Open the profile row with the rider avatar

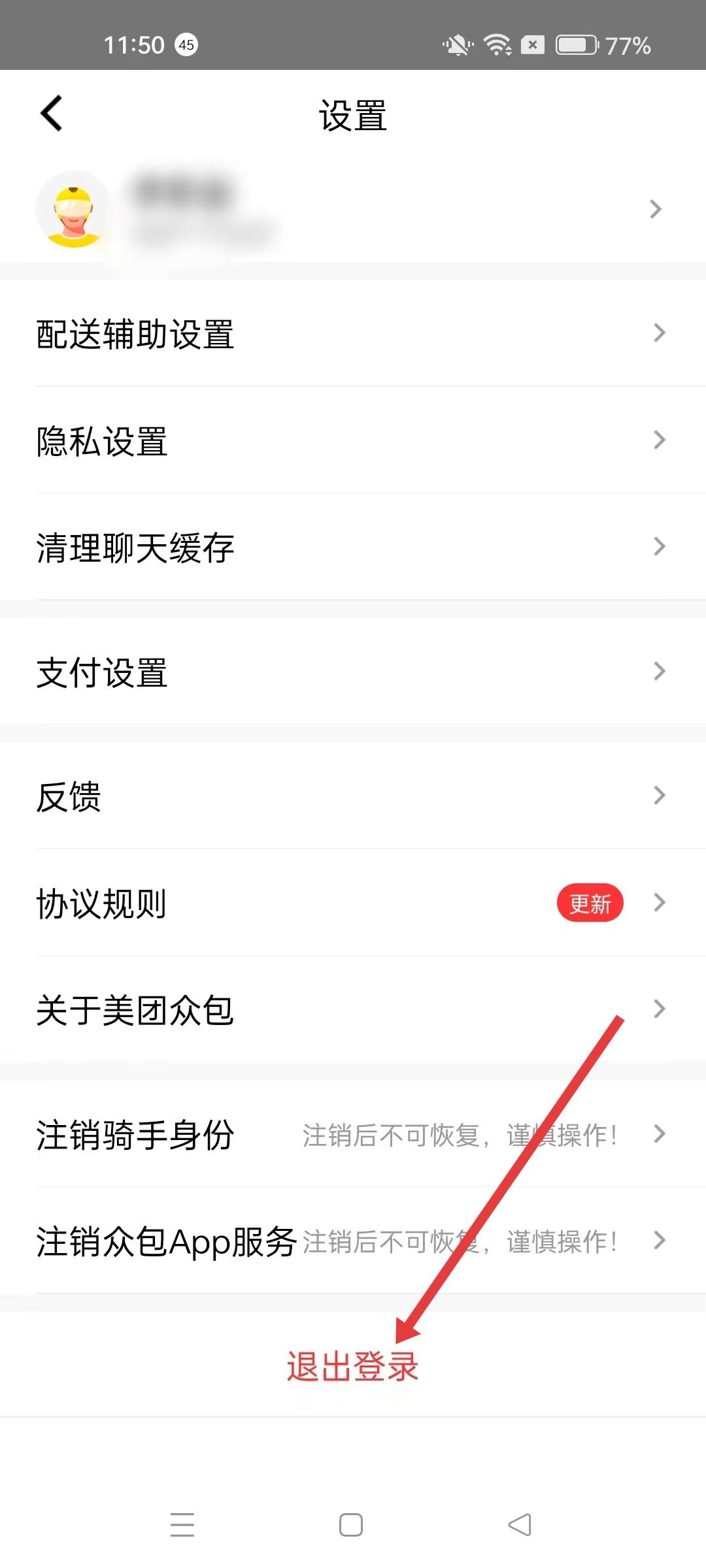353,209
